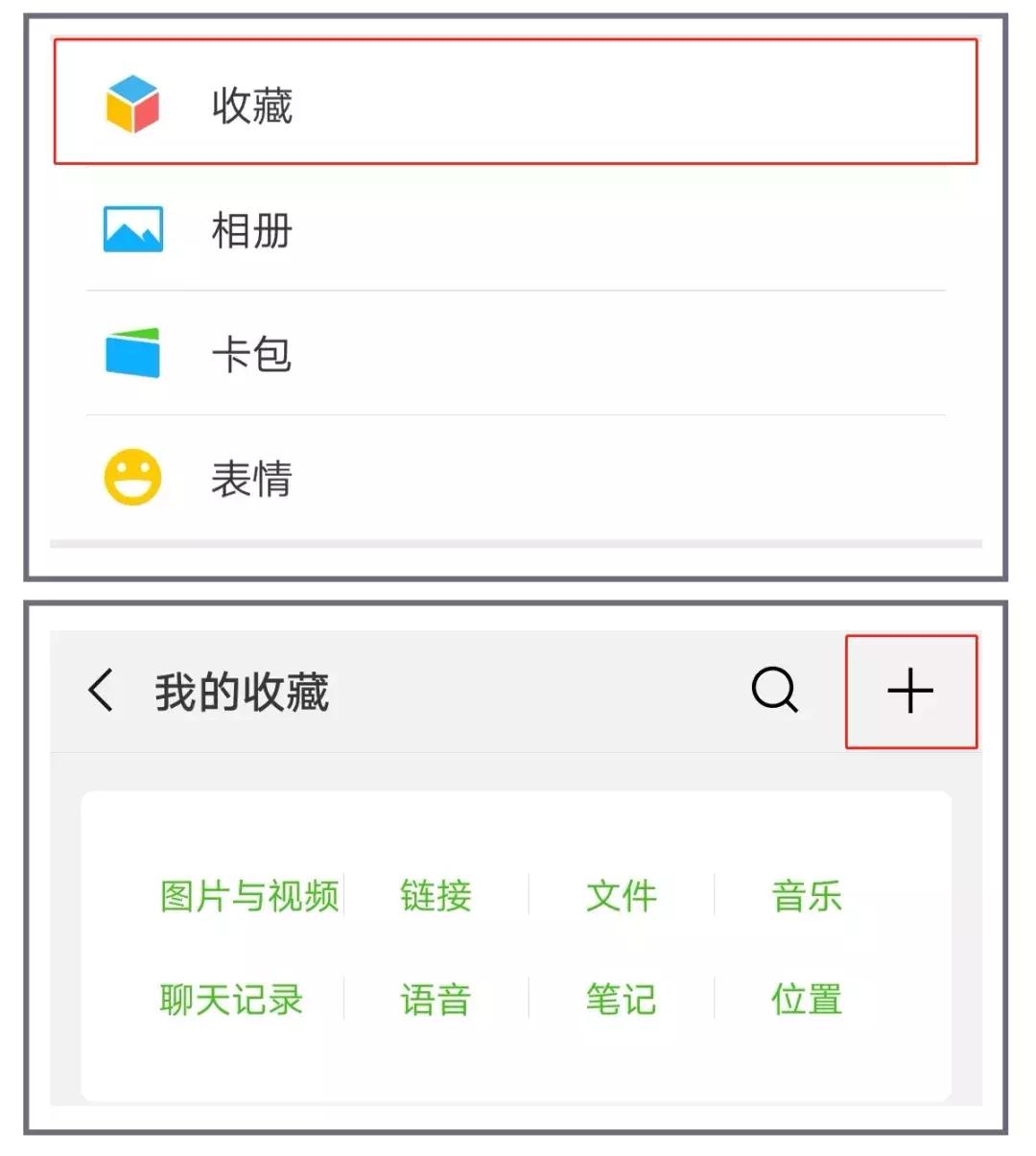Filter favorites by 语音
Viewport: 1036px width, 1156px height.
pos(434,1001)
